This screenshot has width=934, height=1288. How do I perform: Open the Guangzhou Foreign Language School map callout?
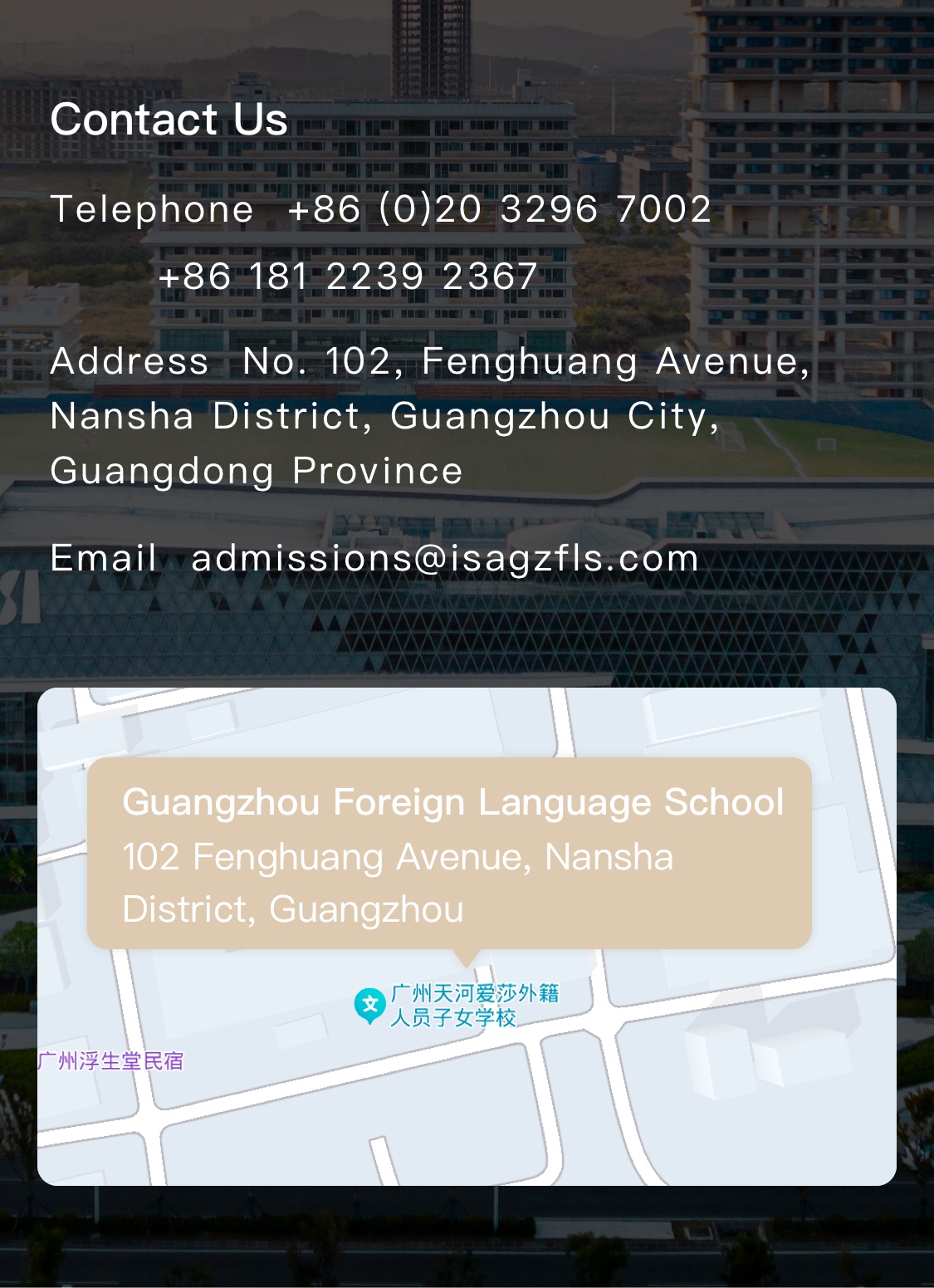point(449,854)
